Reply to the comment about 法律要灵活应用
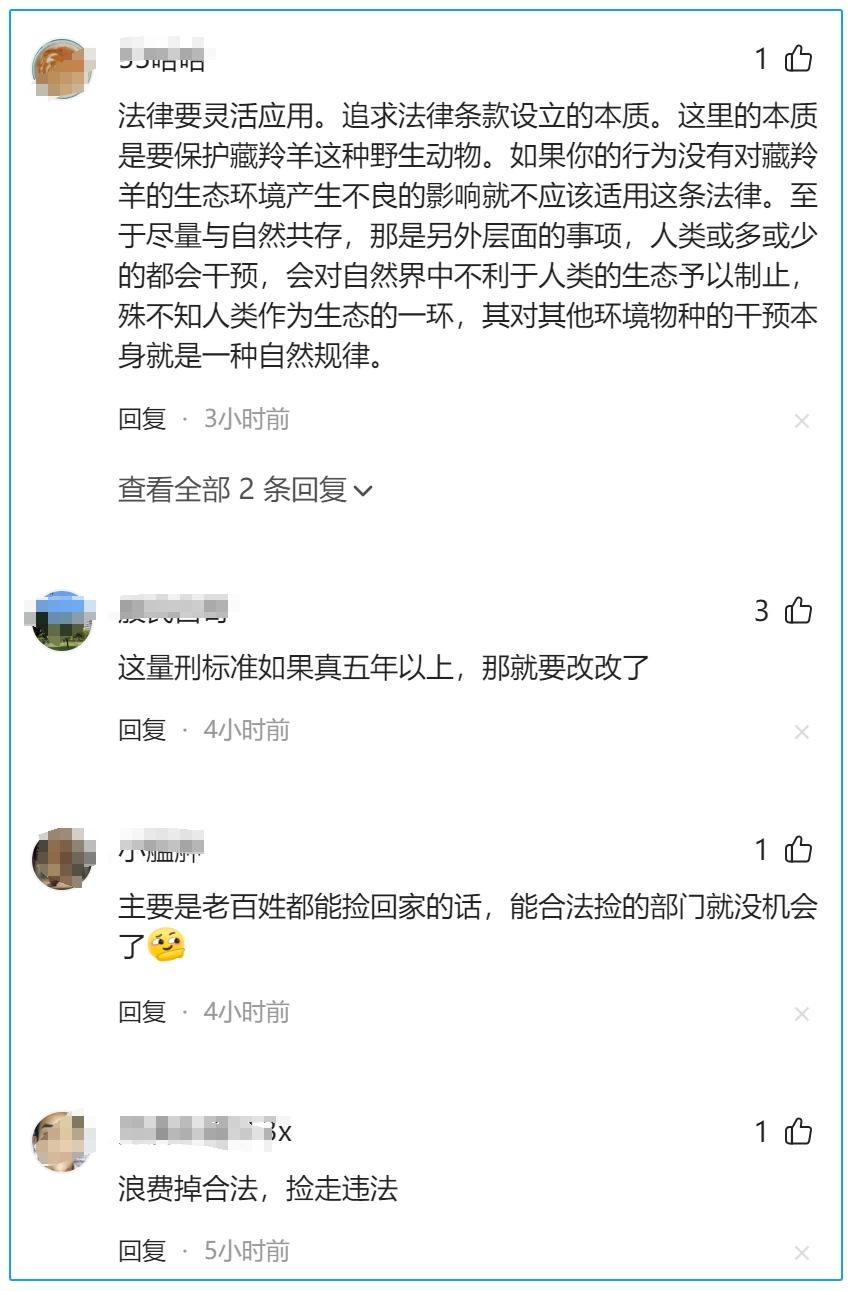Viewport: 851px width, 1291px height. tap(142, 419)
